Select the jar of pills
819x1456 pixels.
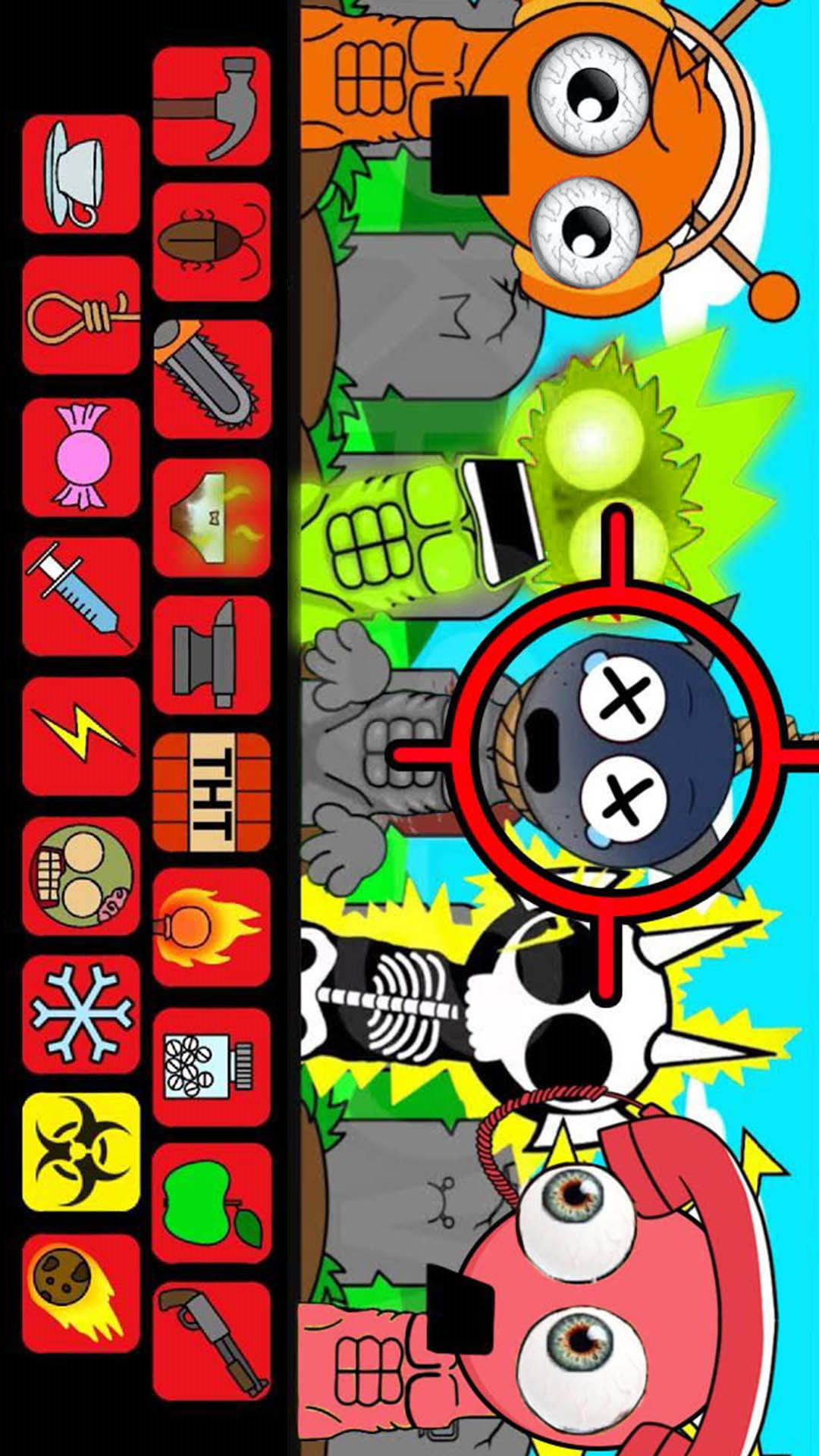point(212,1066)
